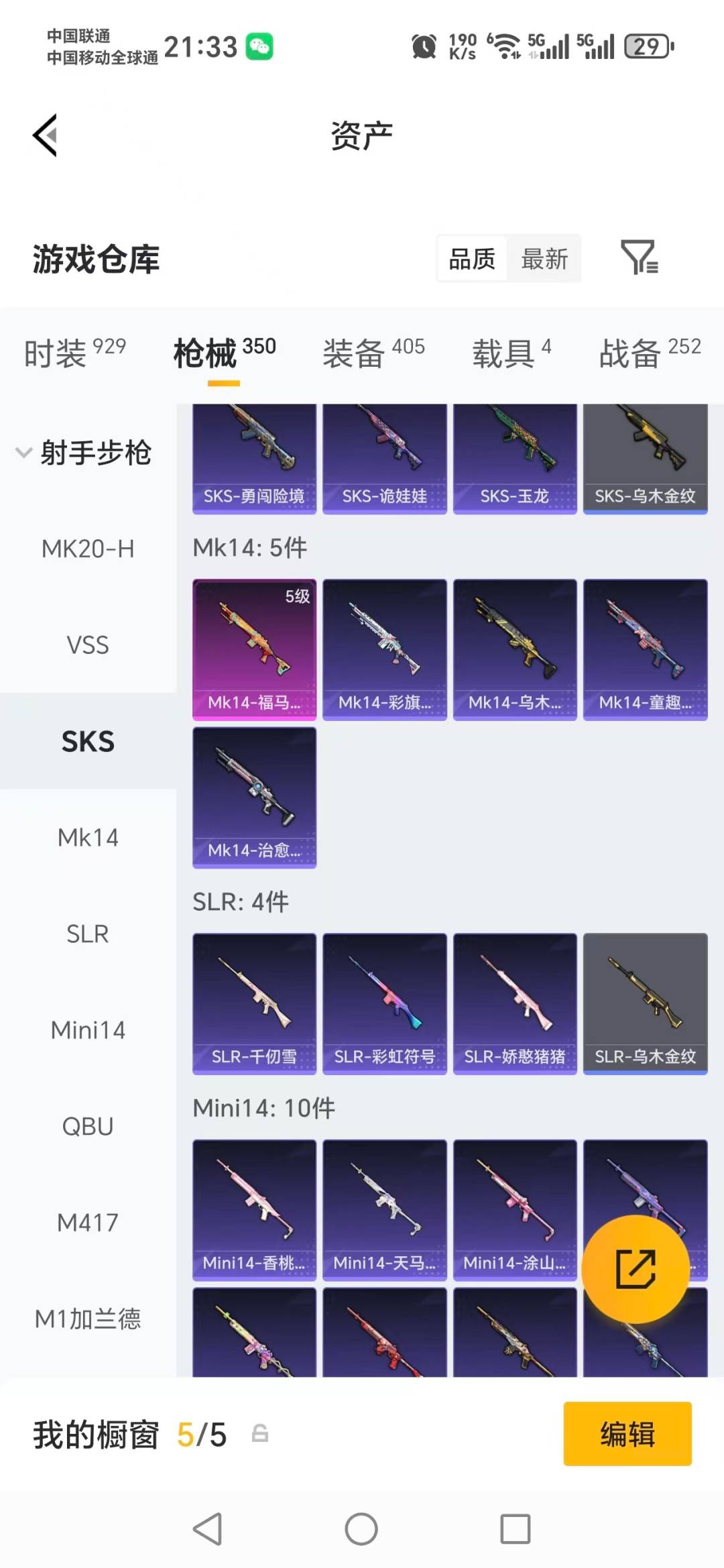The height and width of the screenshot is (1568, 724).
Task: Tap 编辑 to edit my showcase
Action: point(627,1434)
